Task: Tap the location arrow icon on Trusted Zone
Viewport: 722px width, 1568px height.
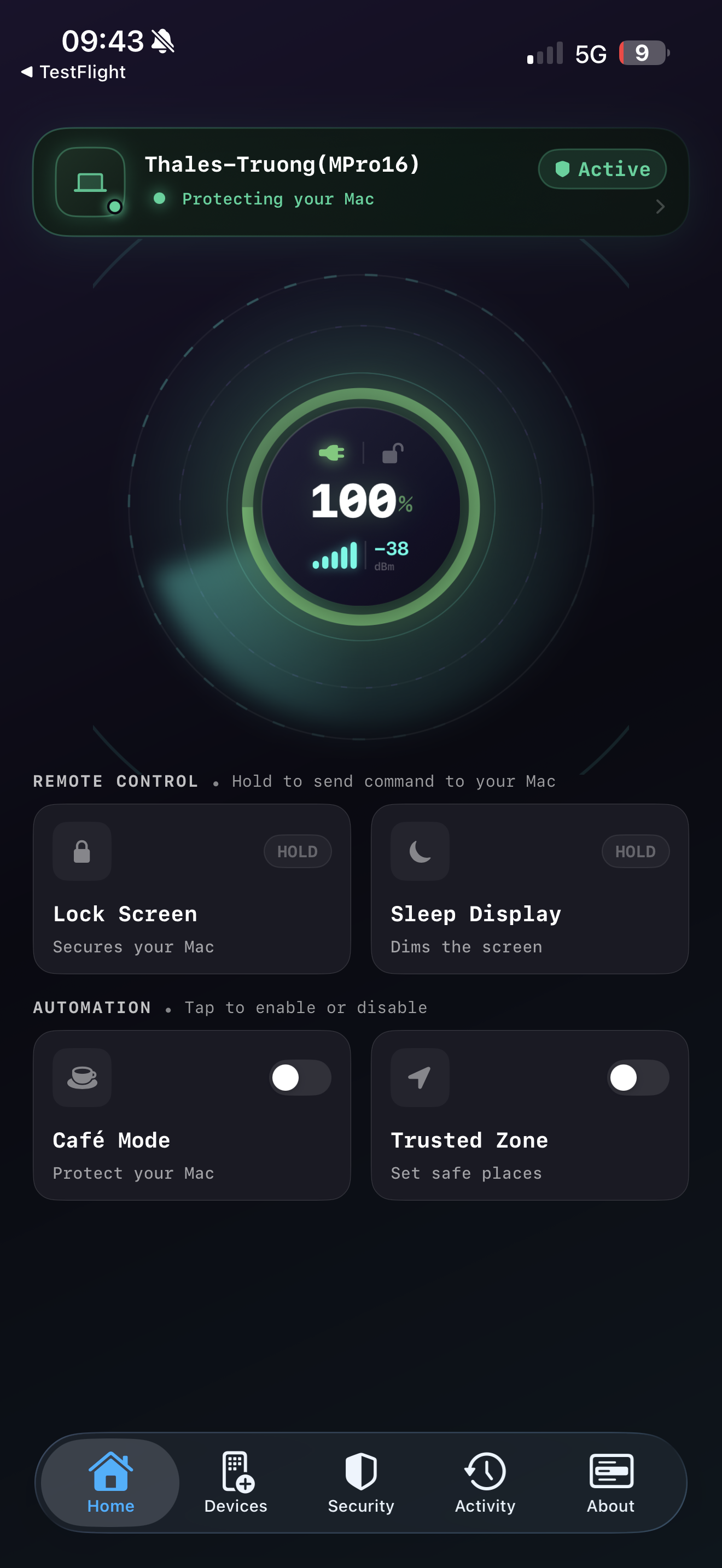Action: pyautogui.click(x=420, y=1078)
